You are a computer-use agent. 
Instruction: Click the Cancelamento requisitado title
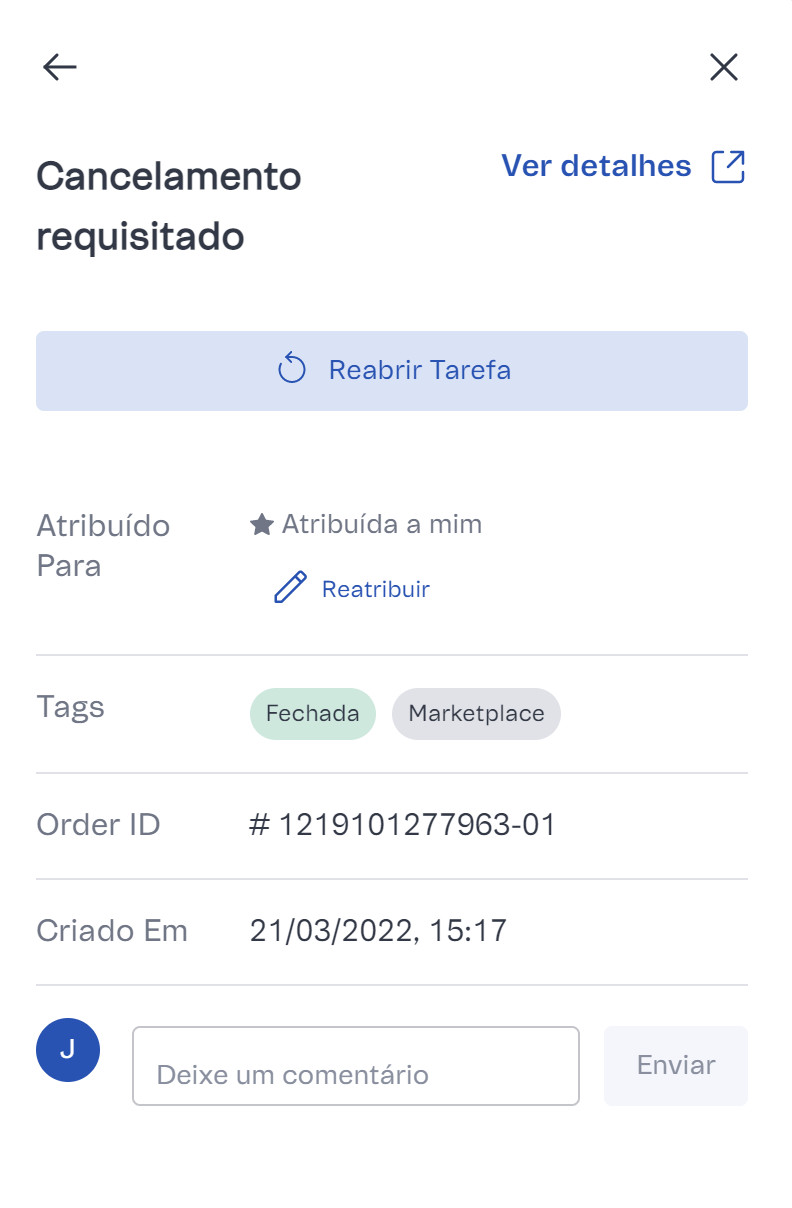coord(169,205)
